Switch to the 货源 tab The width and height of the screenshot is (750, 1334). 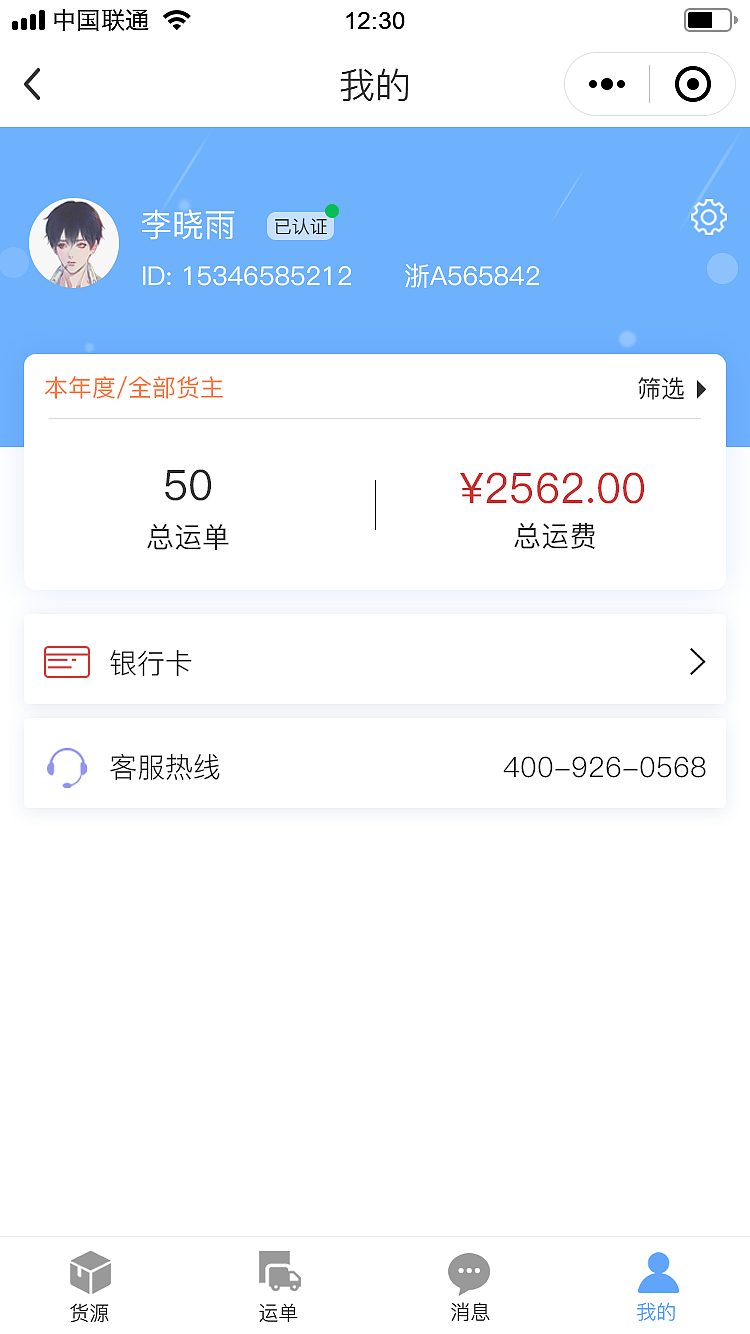coord(90,1285)
